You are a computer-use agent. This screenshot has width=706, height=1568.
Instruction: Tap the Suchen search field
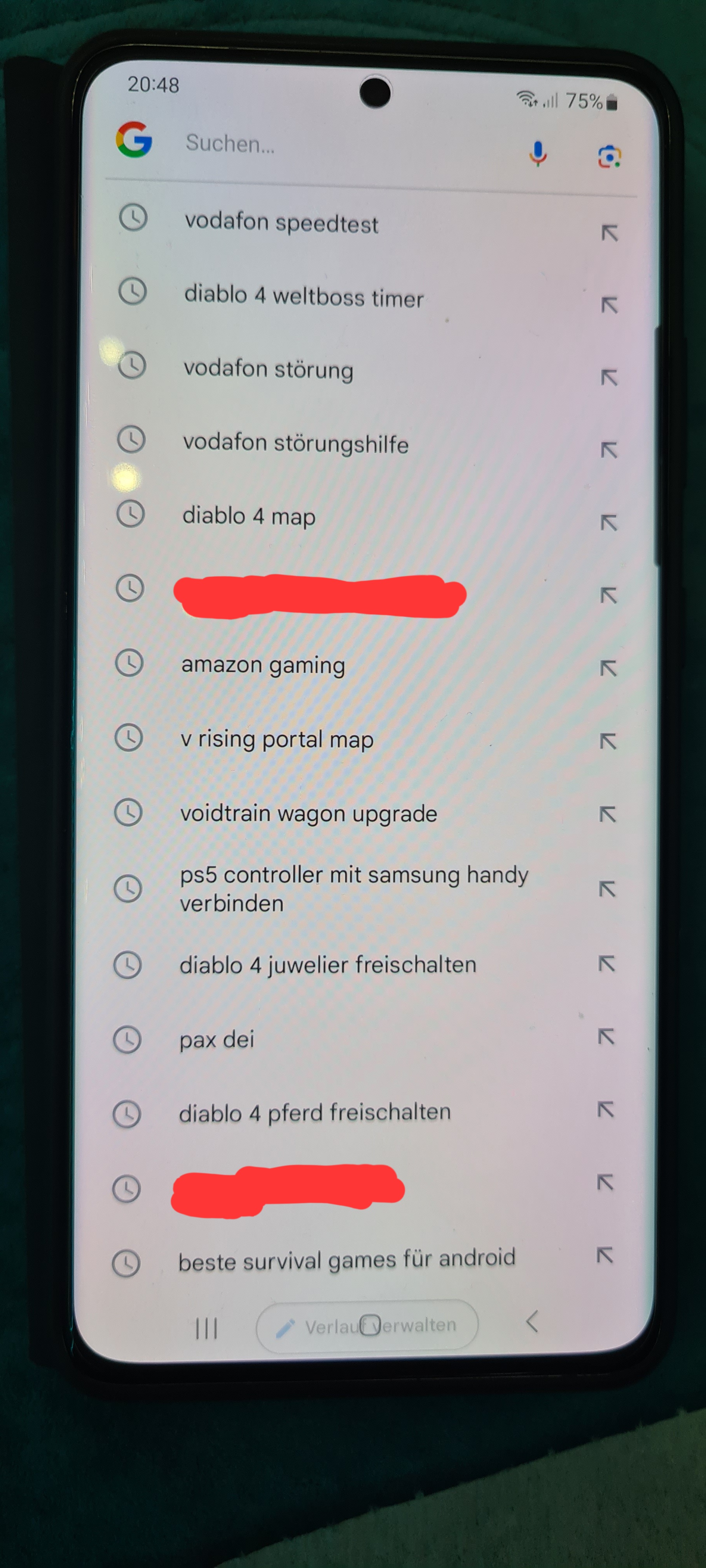point(341,143)
